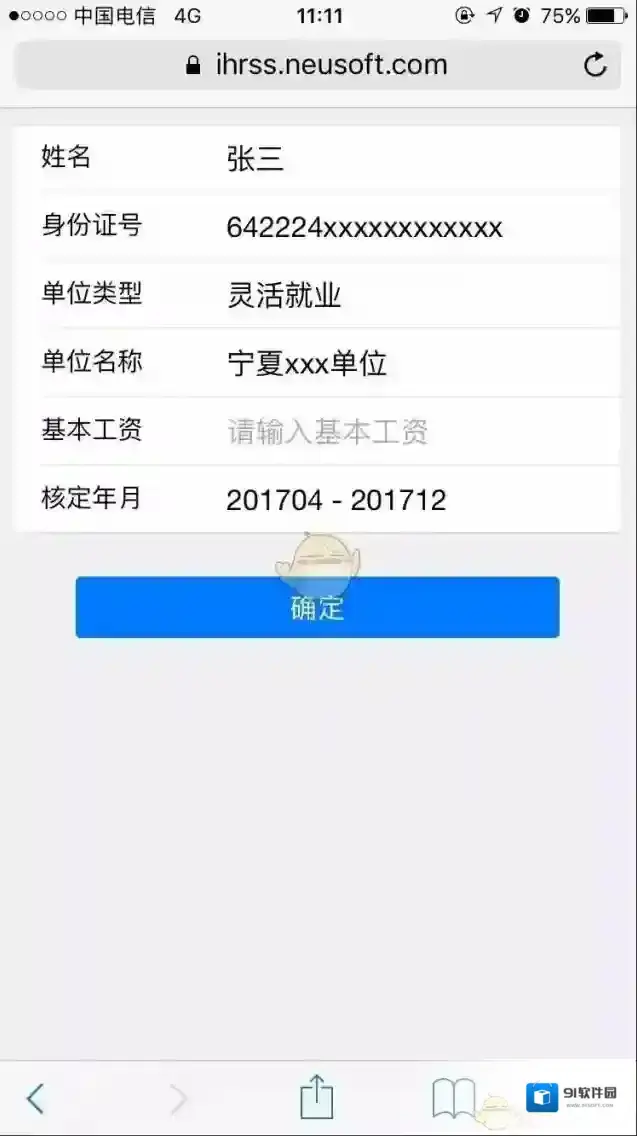
Task: Enter basic salary in 基本工资 field
Action: [400, 432]
